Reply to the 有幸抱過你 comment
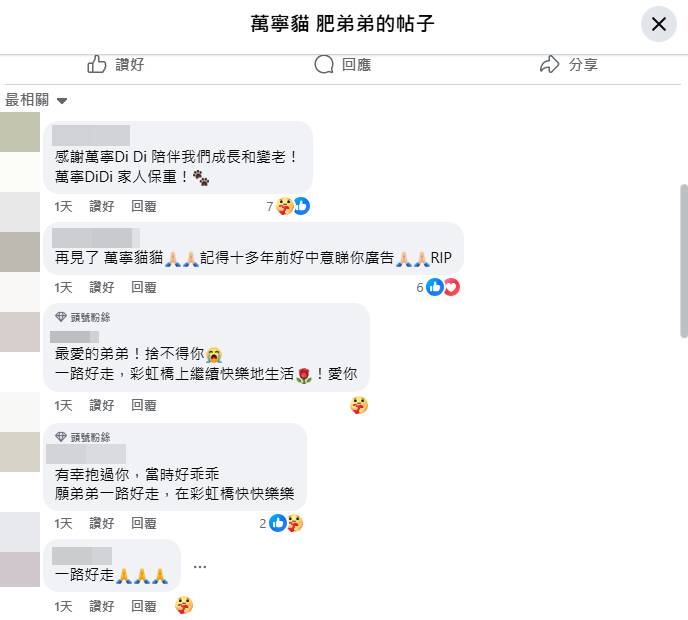The height and width of the screenshot is (620, 688). coord(144,523)
